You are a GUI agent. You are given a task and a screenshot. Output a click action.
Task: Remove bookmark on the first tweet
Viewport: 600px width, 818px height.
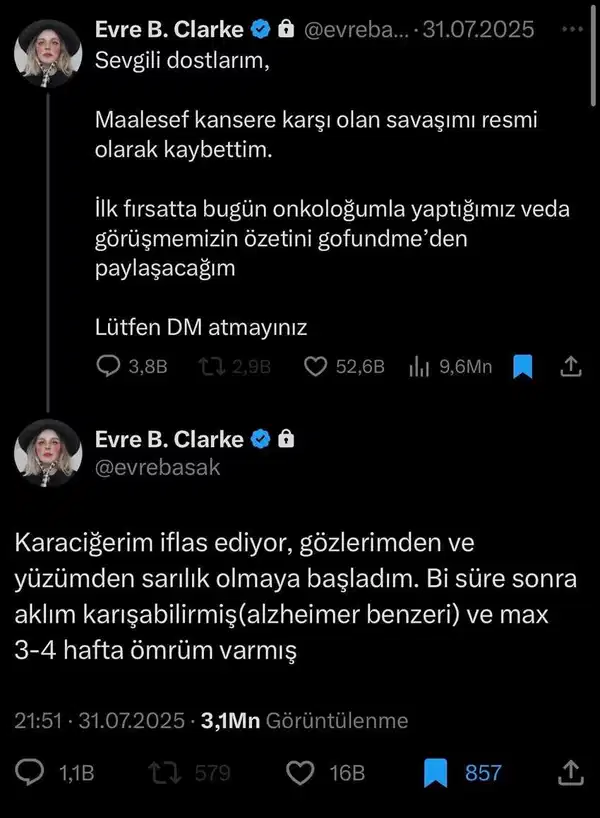[522, 367]
